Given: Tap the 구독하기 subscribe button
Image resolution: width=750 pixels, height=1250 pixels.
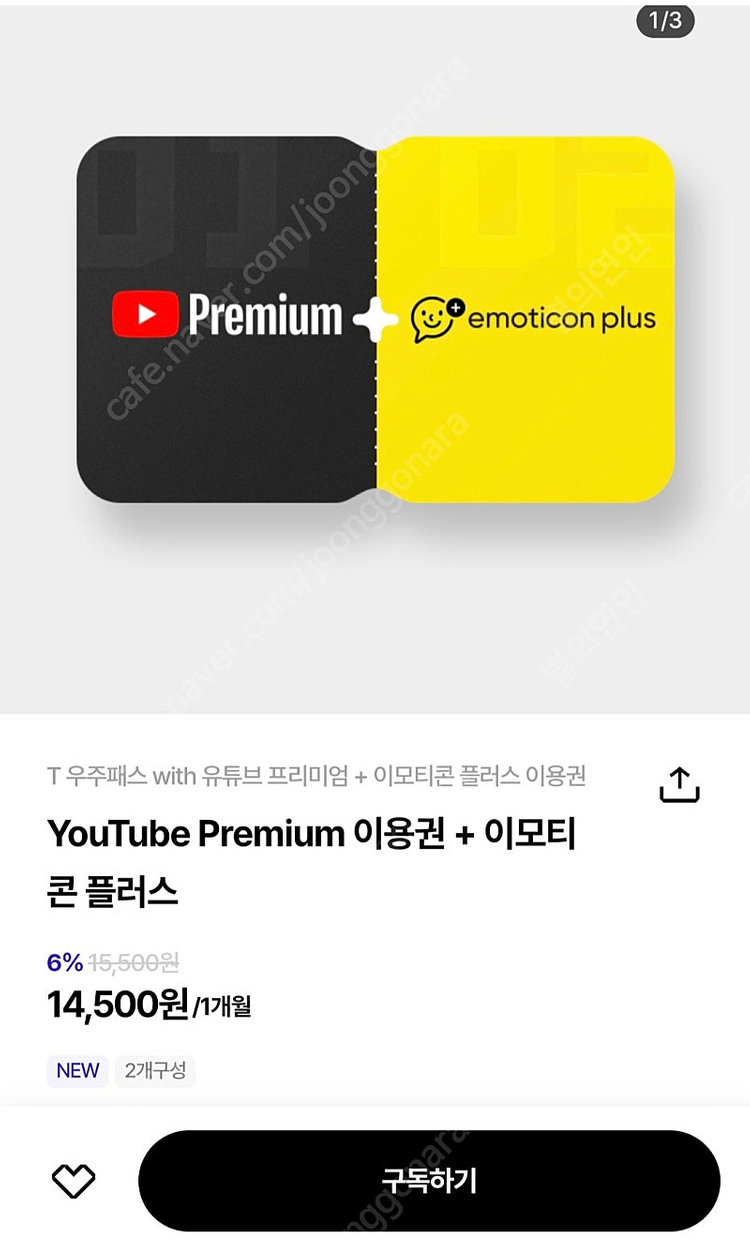Looking at the screenshot, I should pos(429,1181).
